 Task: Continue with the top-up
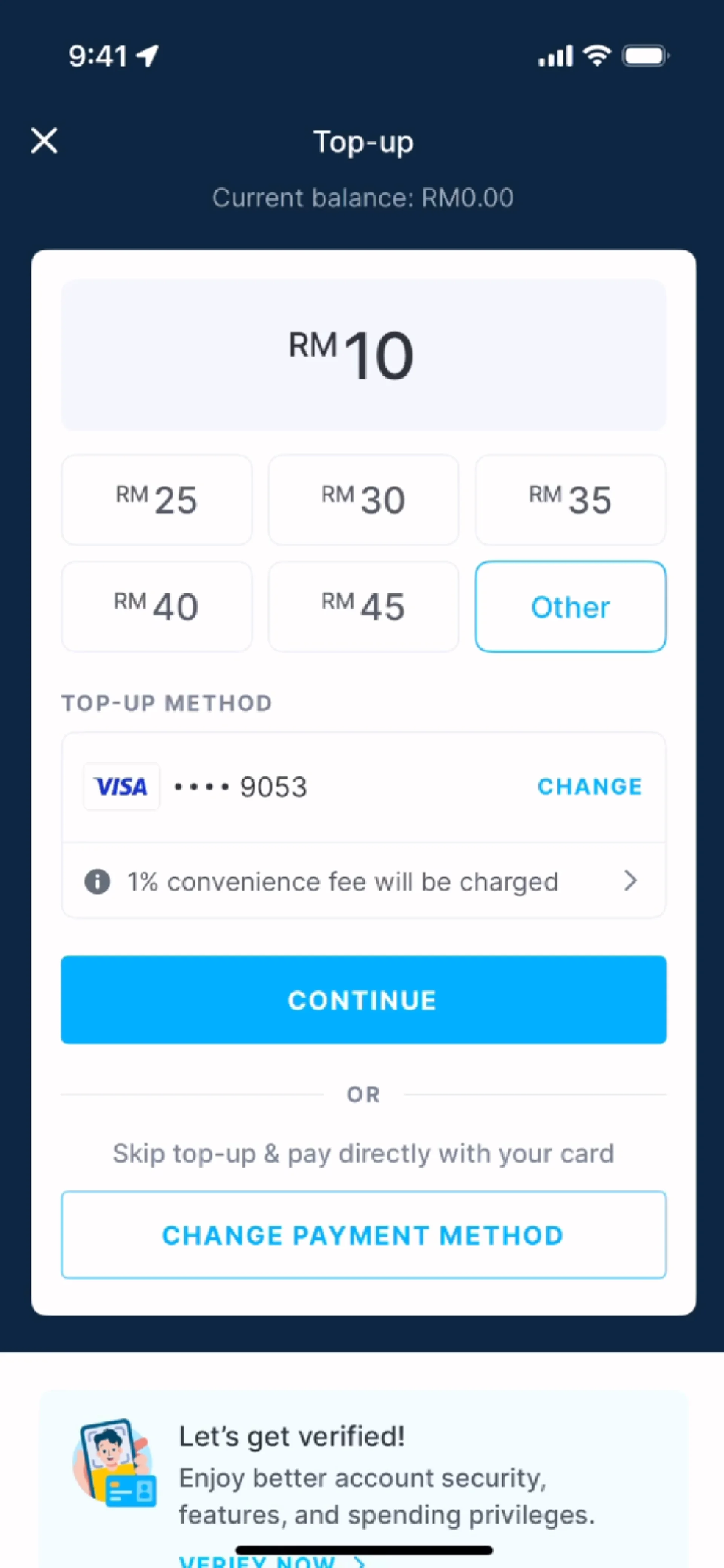(x=363, y=999)
